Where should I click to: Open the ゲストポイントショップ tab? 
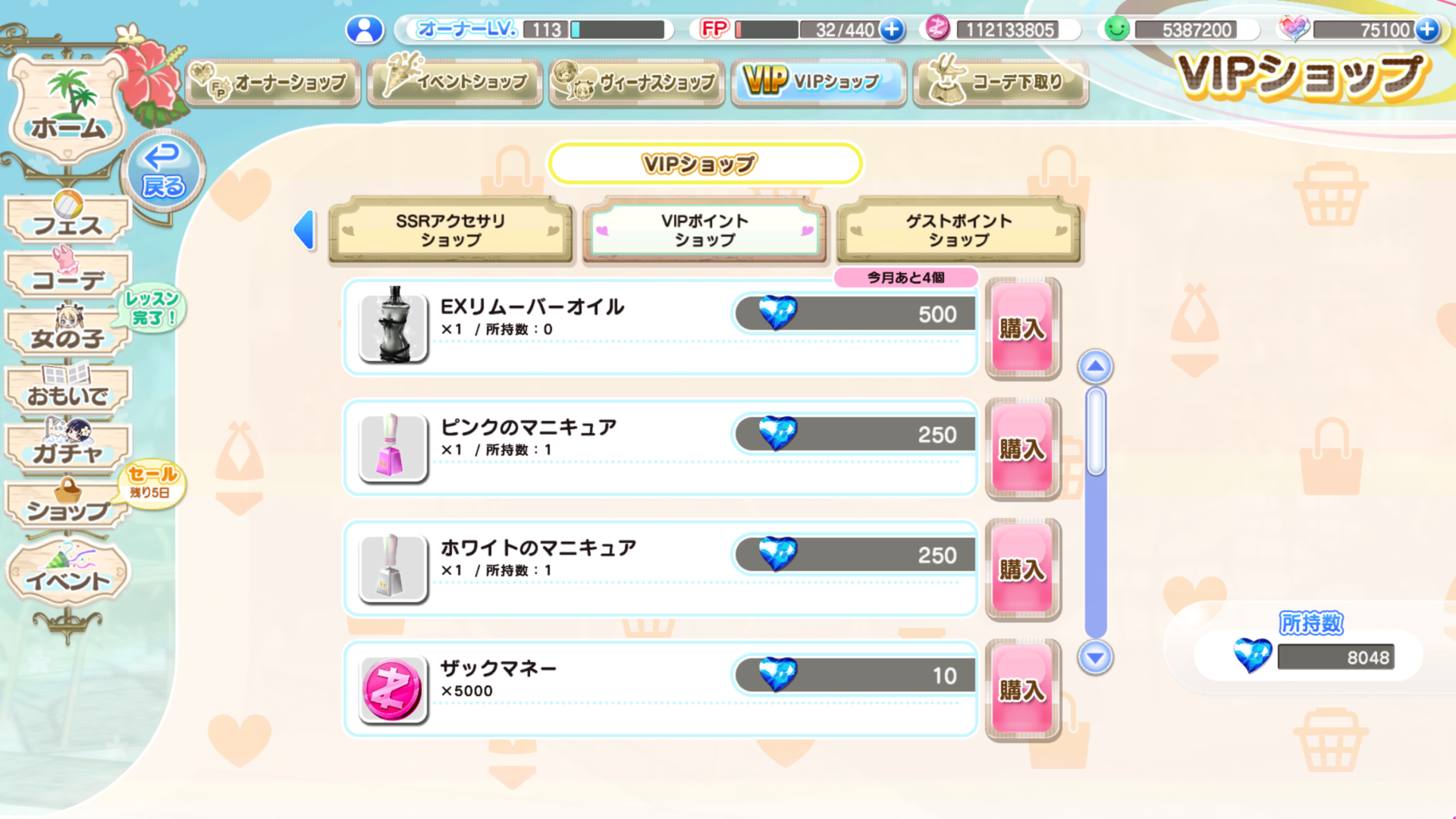(x=959, y=231)
